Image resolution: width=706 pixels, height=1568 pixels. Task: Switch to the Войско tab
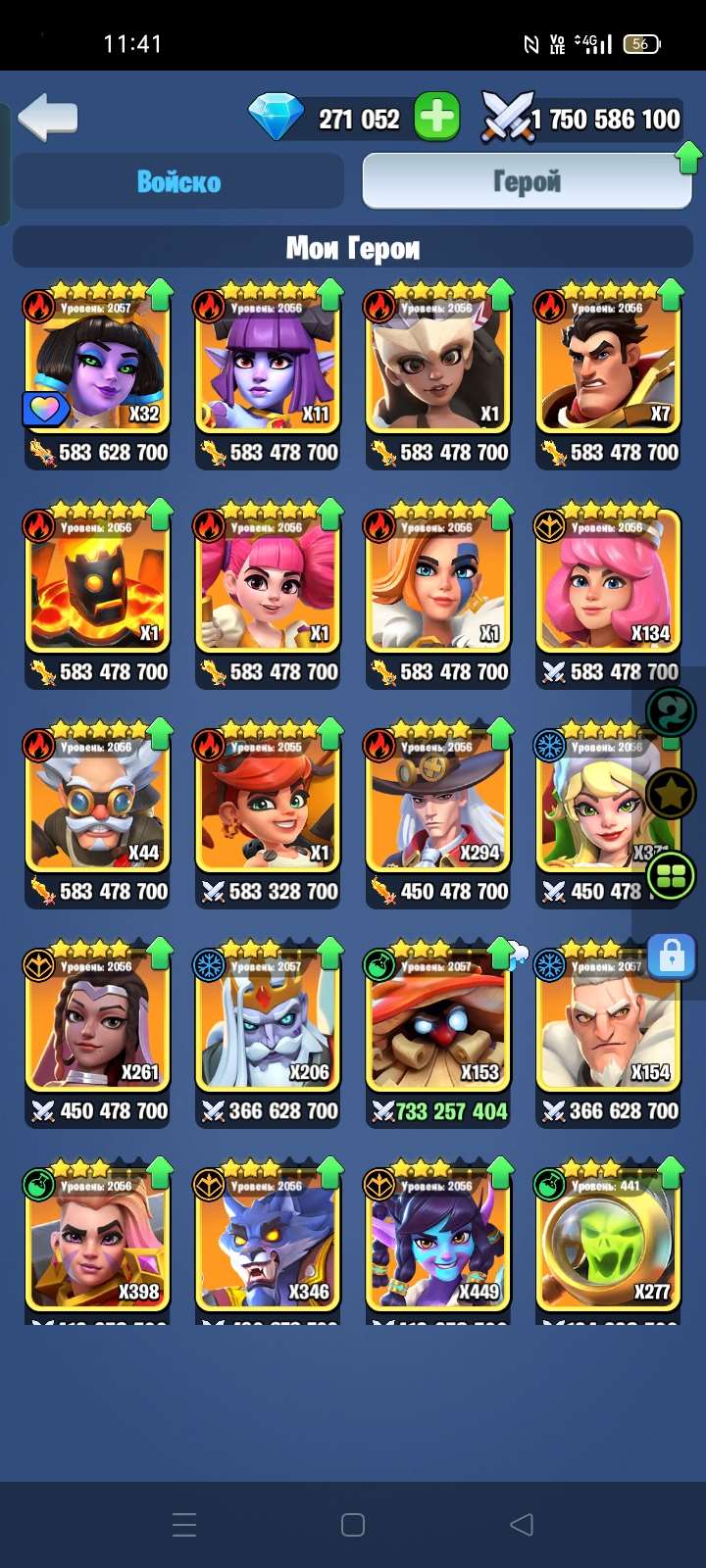(x=178, y=181)
